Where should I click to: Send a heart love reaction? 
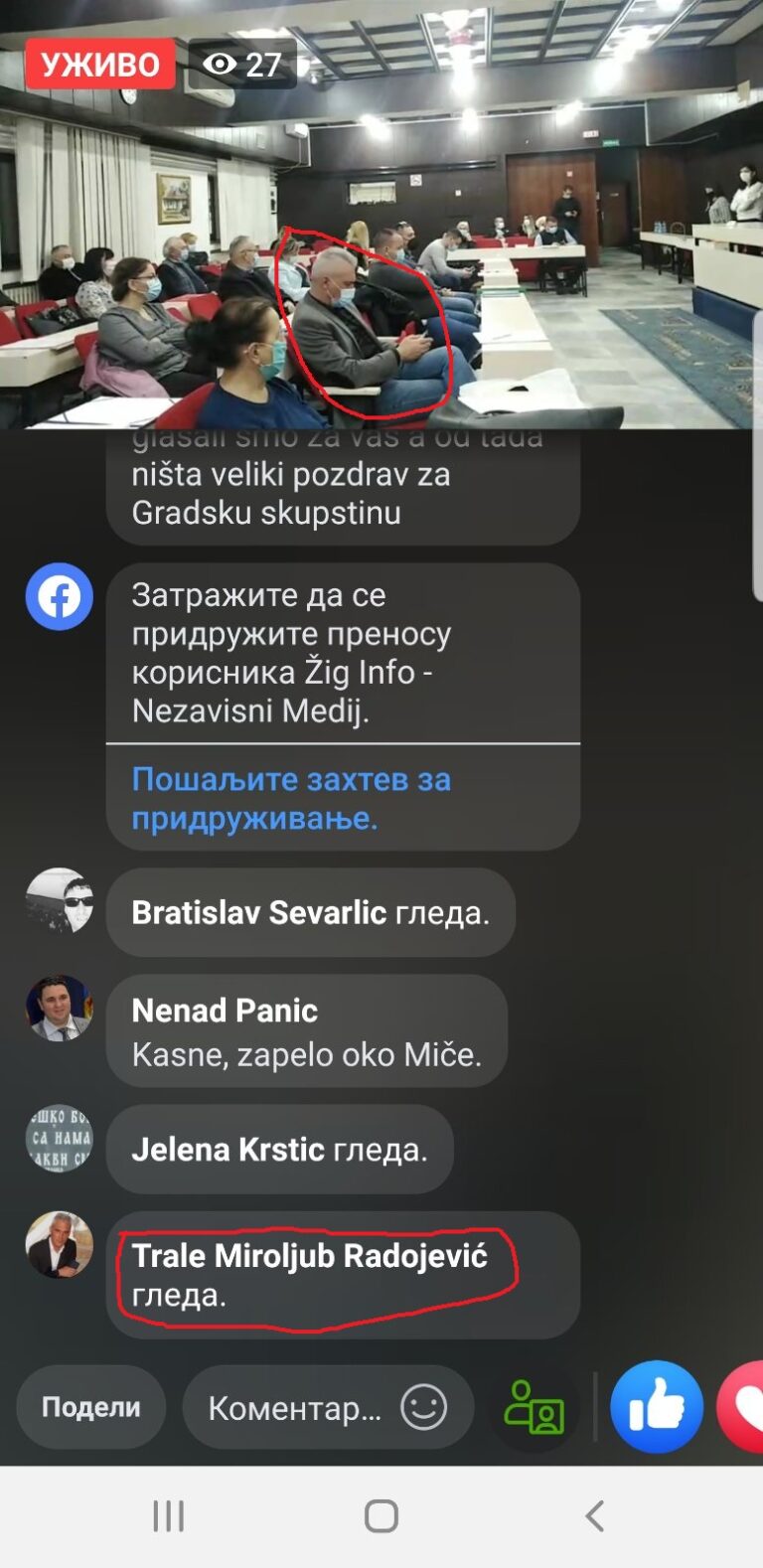pos(743,1407)
